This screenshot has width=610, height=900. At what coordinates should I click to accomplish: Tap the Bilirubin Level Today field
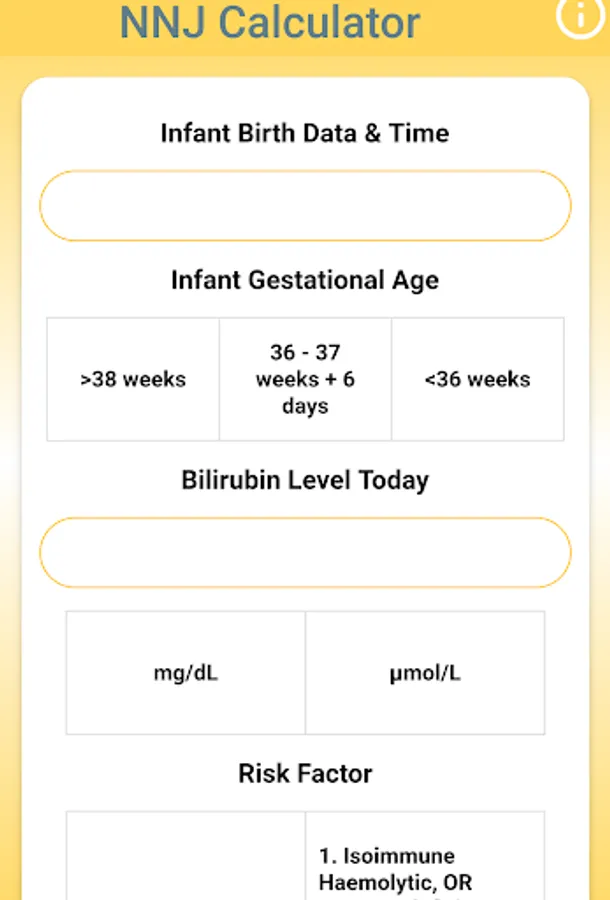tap(305, 552)
